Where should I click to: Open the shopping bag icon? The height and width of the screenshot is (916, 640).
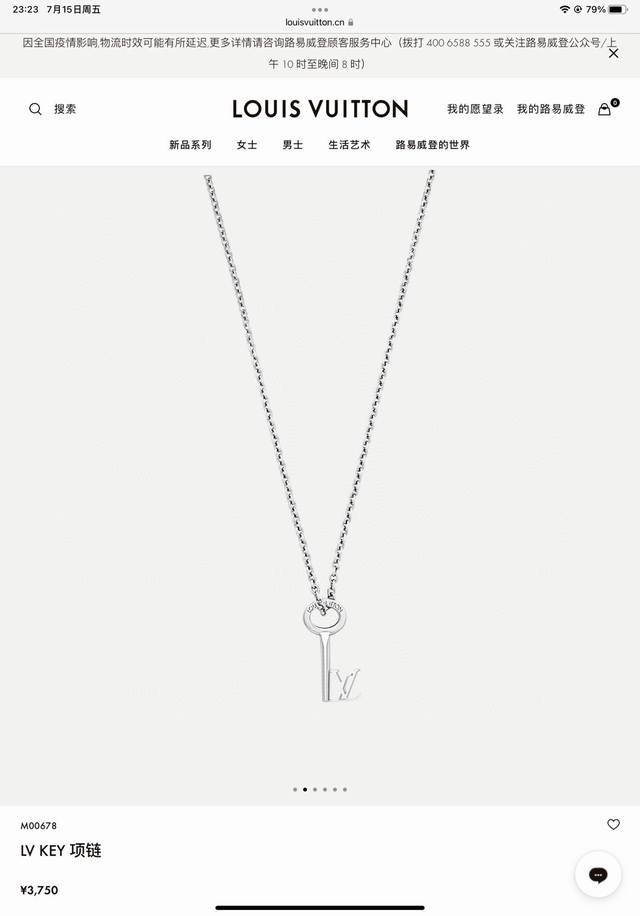point(605,109)
